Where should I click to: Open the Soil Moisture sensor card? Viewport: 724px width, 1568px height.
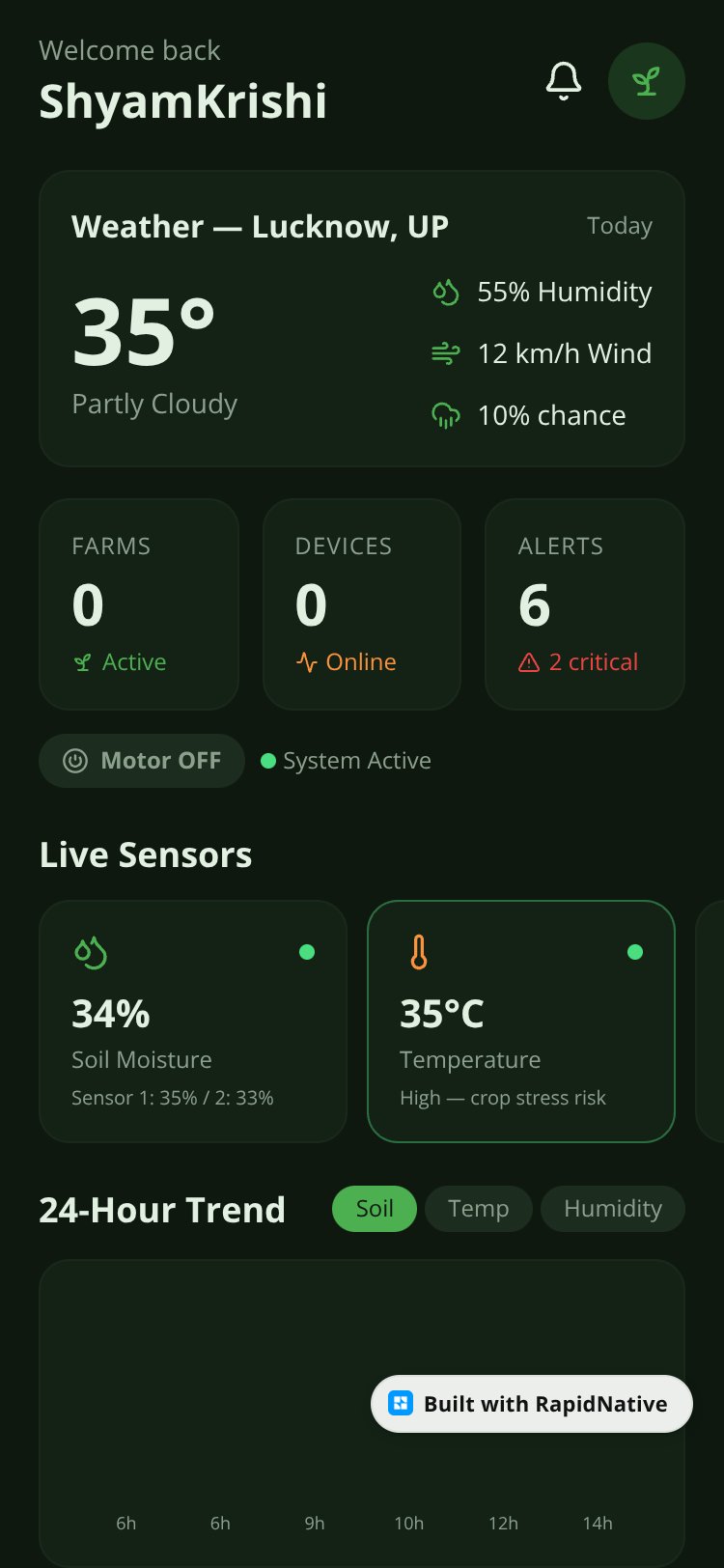193,1022
